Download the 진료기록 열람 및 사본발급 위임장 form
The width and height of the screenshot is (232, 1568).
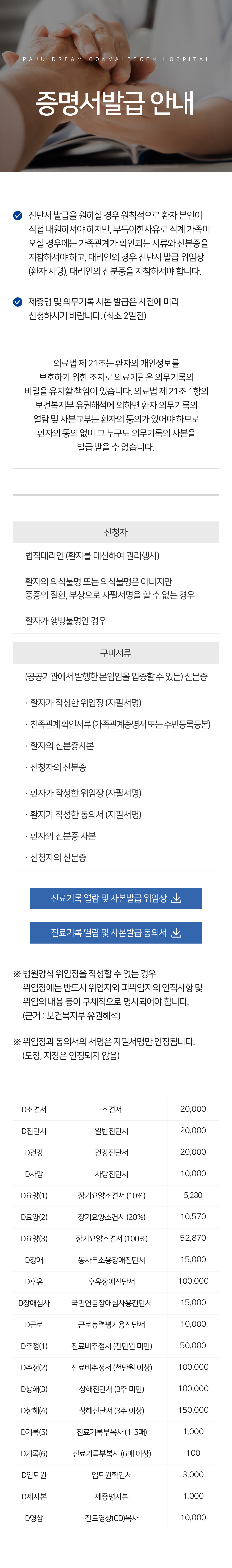coord(116,898)
